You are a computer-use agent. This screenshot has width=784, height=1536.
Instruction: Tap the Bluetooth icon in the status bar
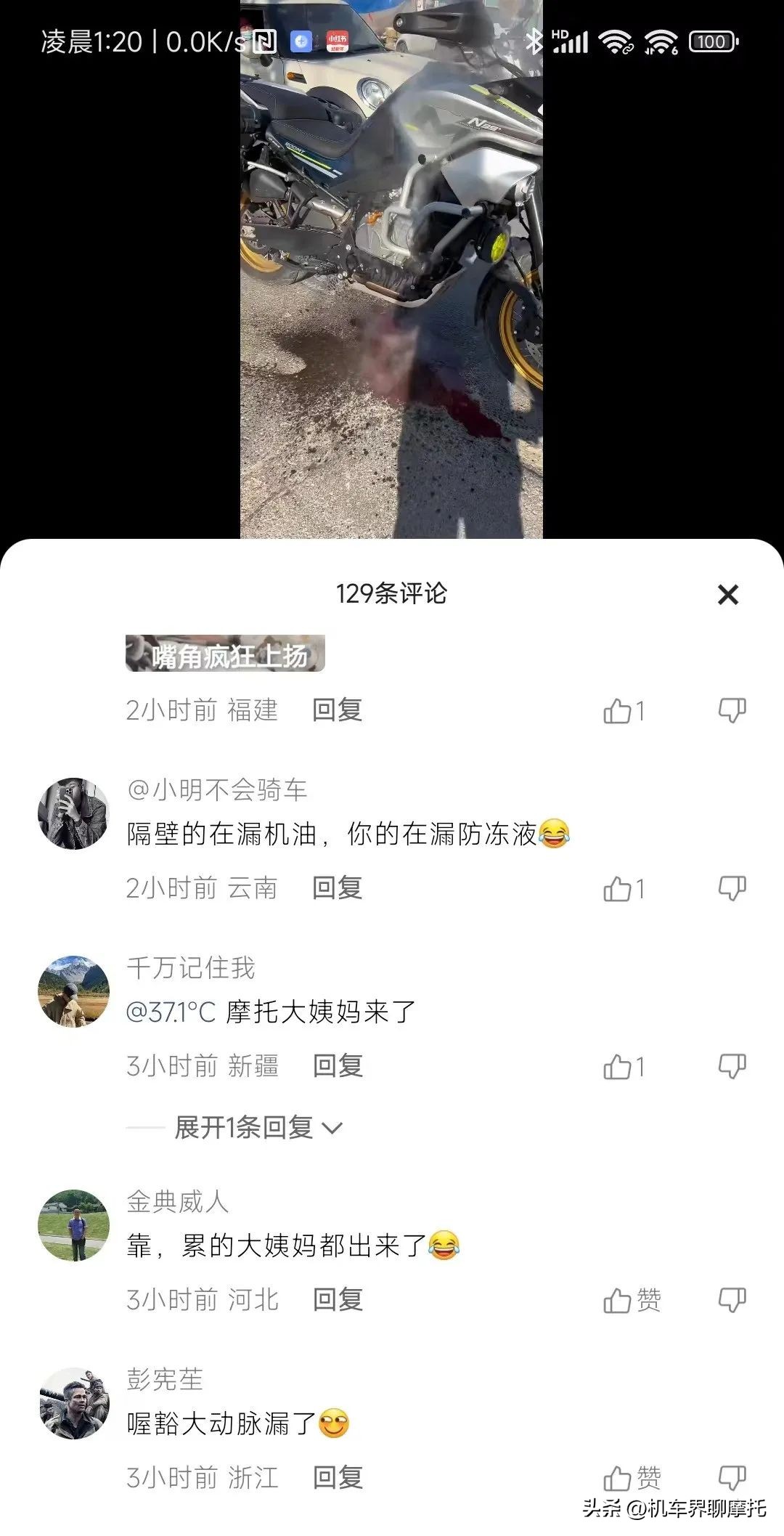tap(535, 41)
